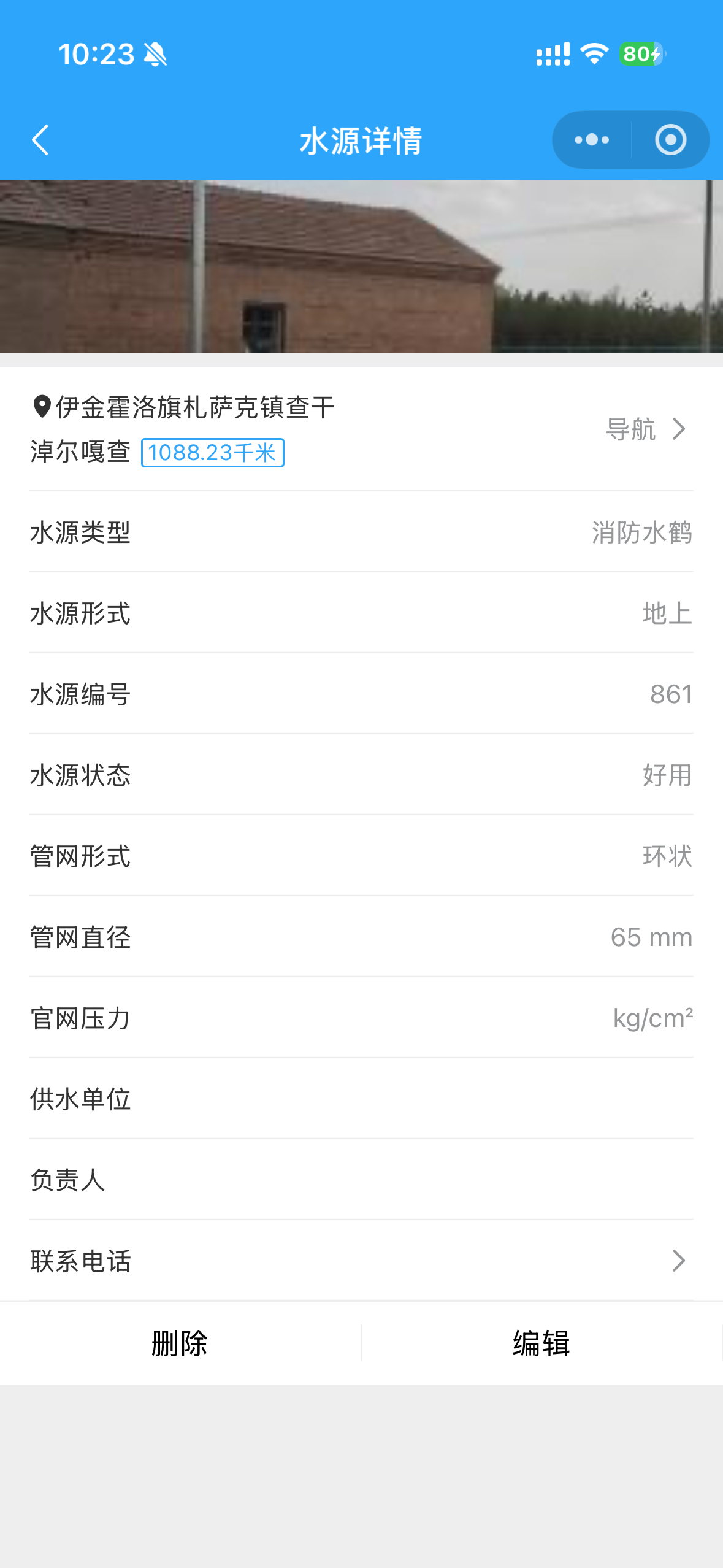723x1568 pixels.
Task: Start 导航 to the water source
Action: (x=645, y=429)
